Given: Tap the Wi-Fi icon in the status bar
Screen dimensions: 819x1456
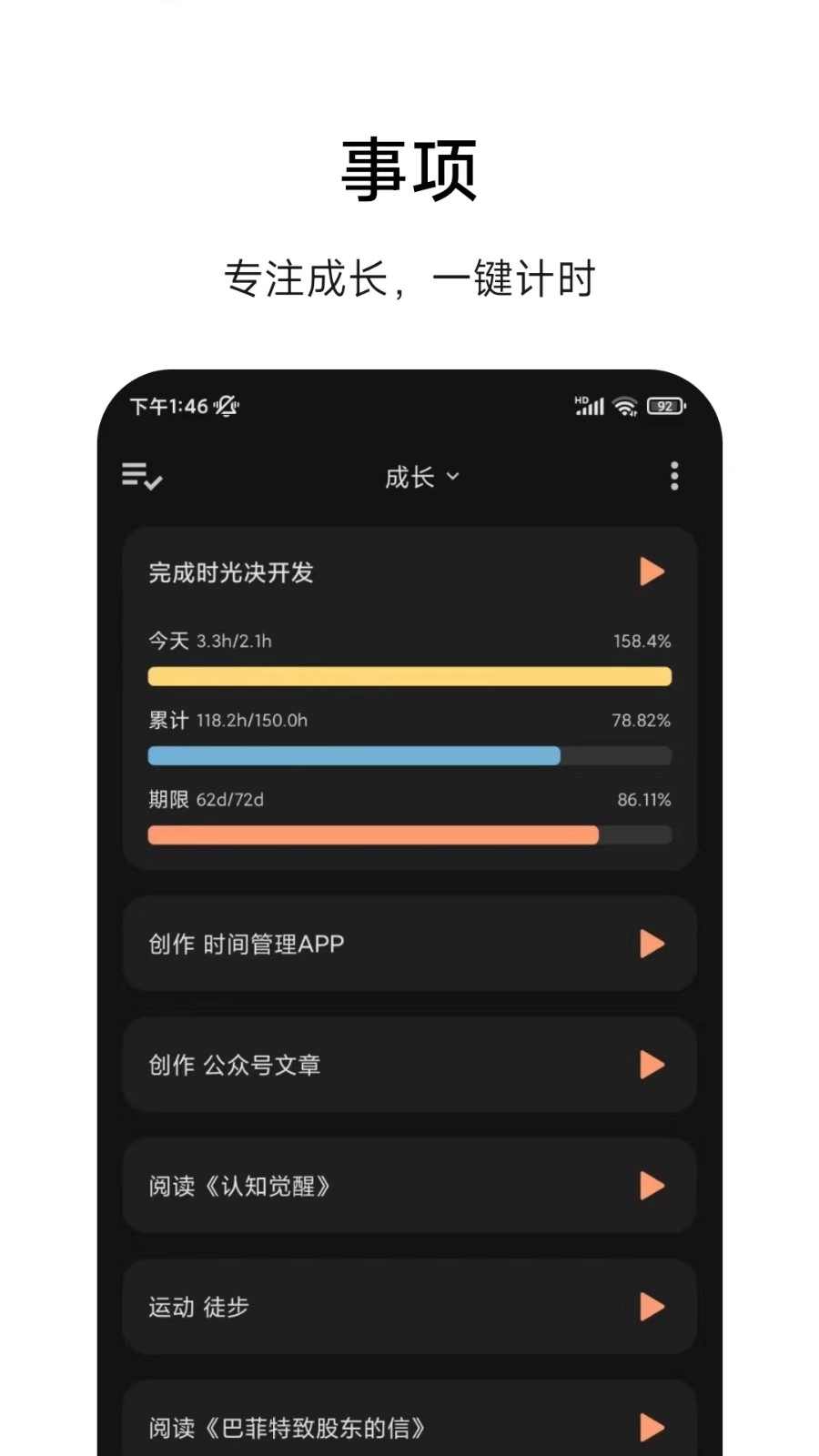Looking at the screenshot, I should point(624,407).
